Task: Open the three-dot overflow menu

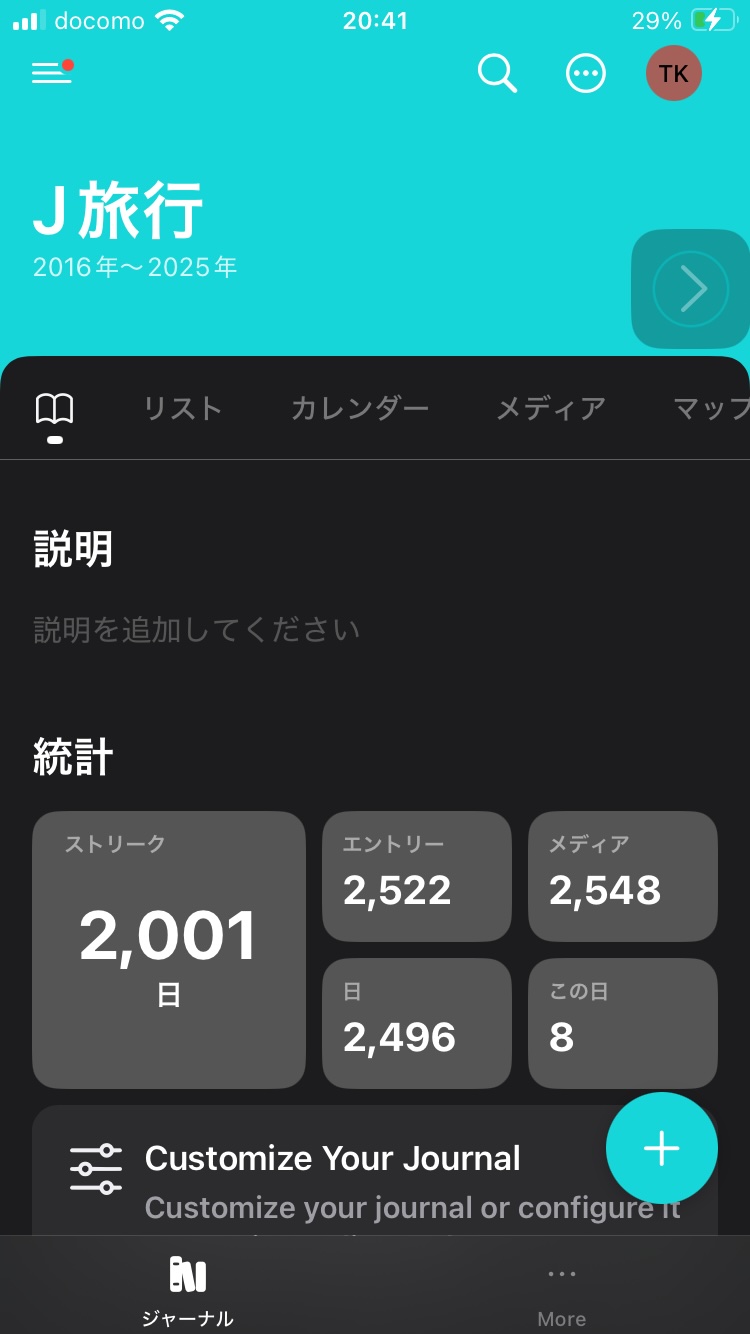Action: coord(586,73)
